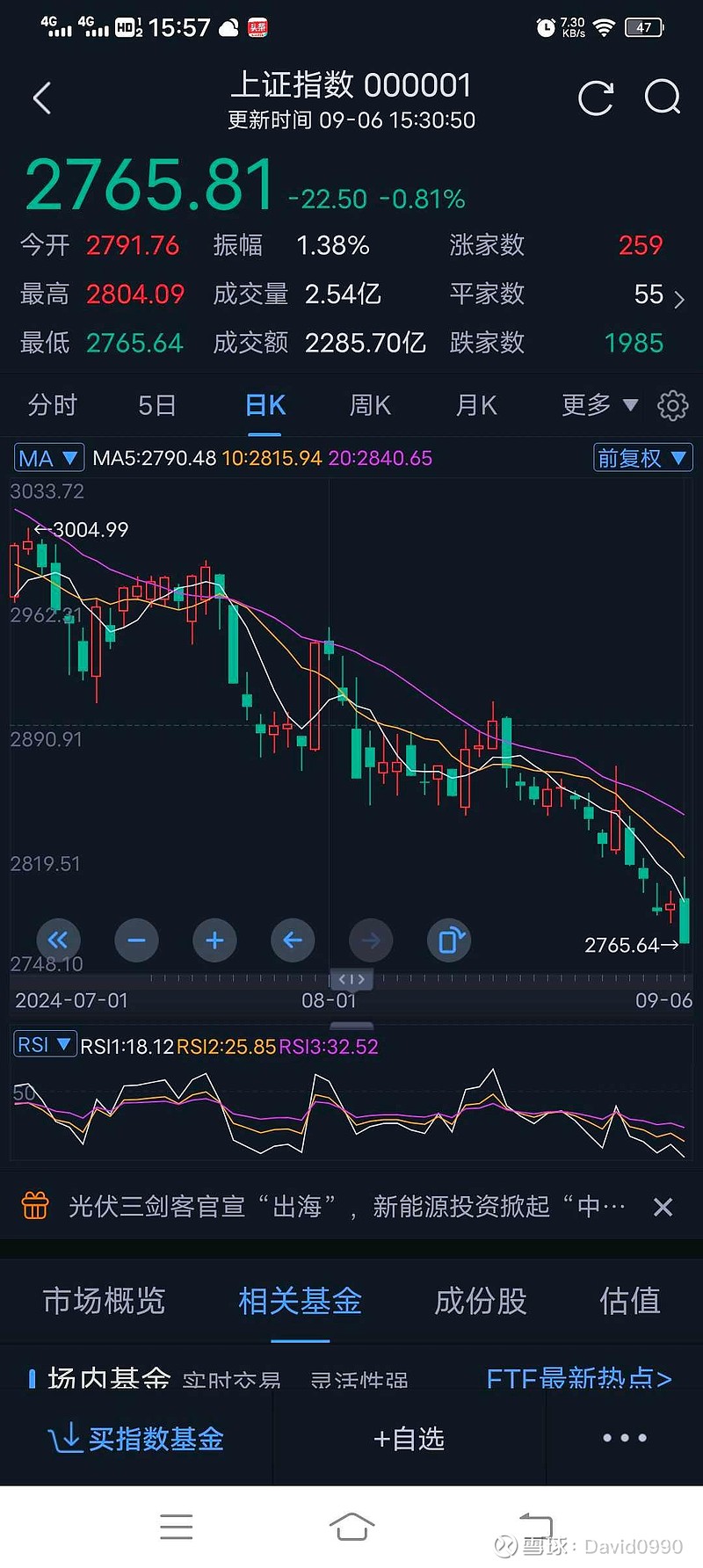Jump to earliest data with double-left arrow button
This screenshot has height=1568, width=703.
pyautogui.click(x=58, y=940)
